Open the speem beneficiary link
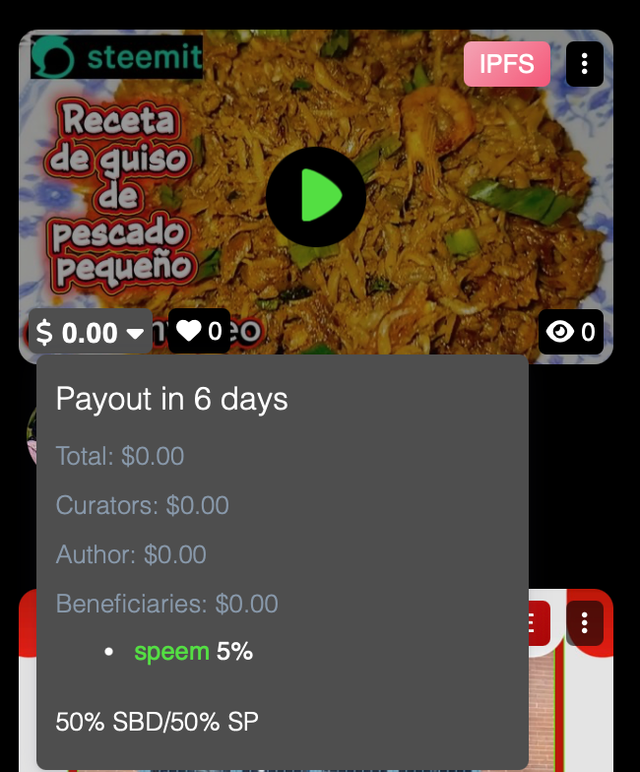Viewport: 640px width, 772px height. tap(171, 652)
